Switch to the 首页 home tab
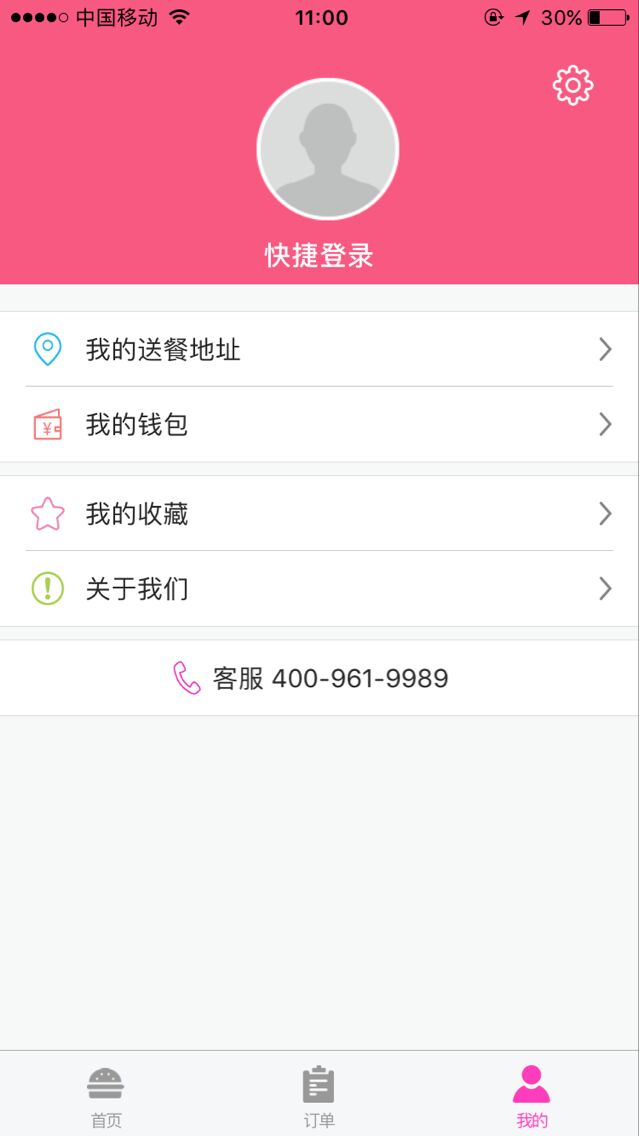 (x=106, y=1096)
